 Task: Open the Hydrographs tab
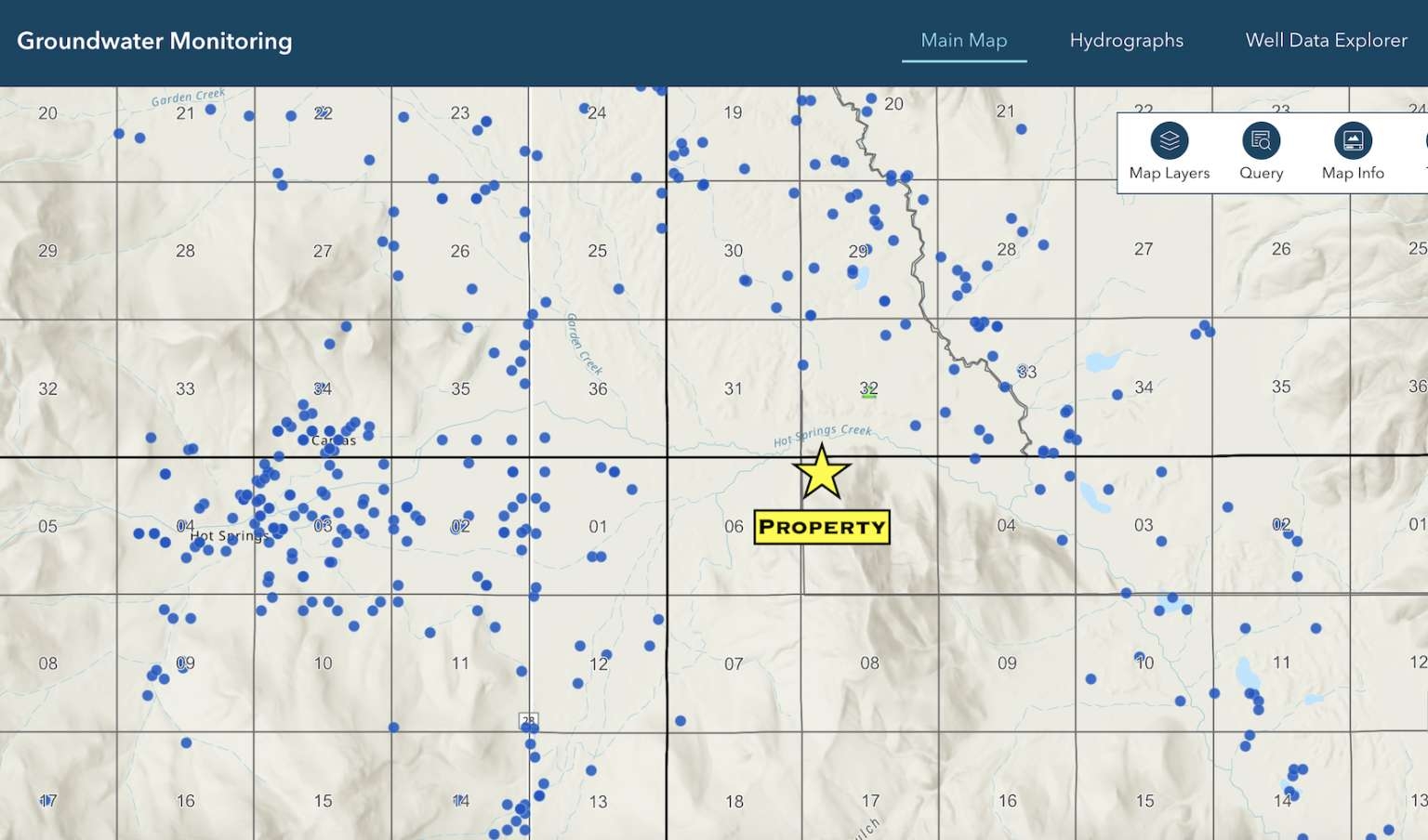(x=1126, y=40)
